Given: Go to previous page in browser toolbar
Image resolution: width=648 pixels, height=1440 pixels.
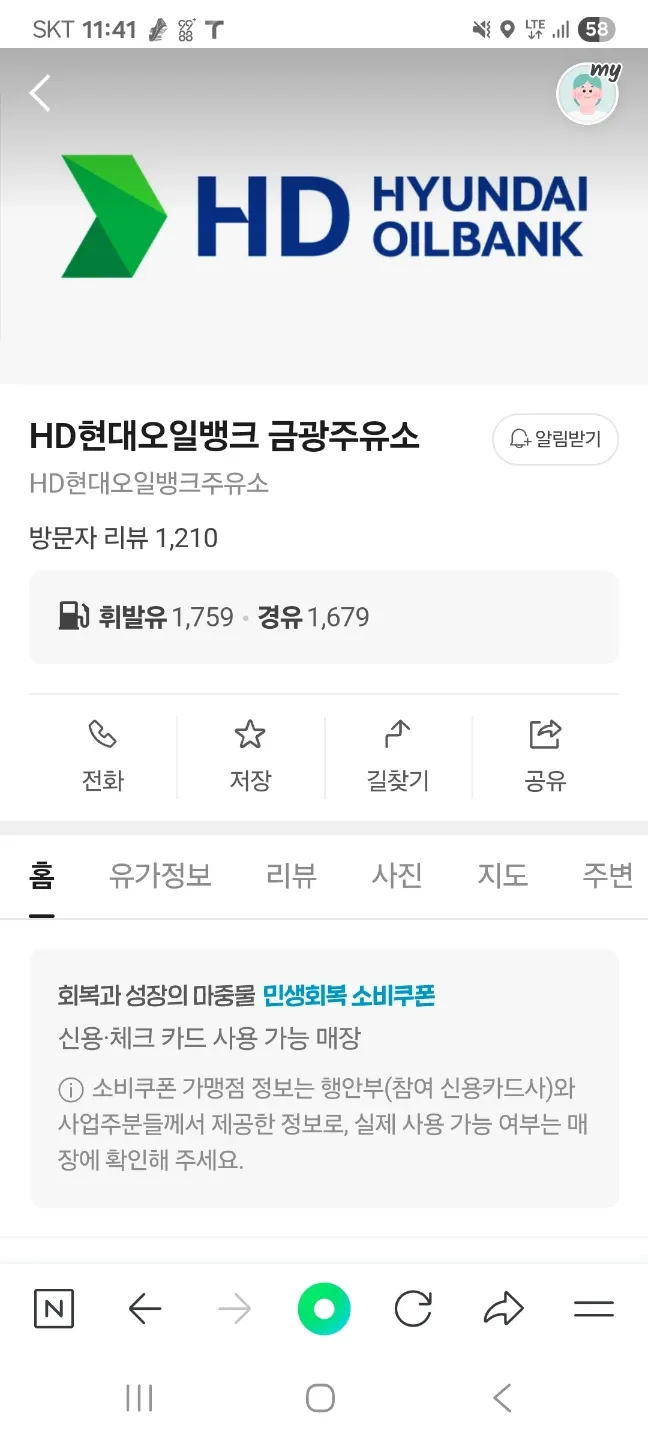Looking at the screenshot, I should [x=145, y=1309].
